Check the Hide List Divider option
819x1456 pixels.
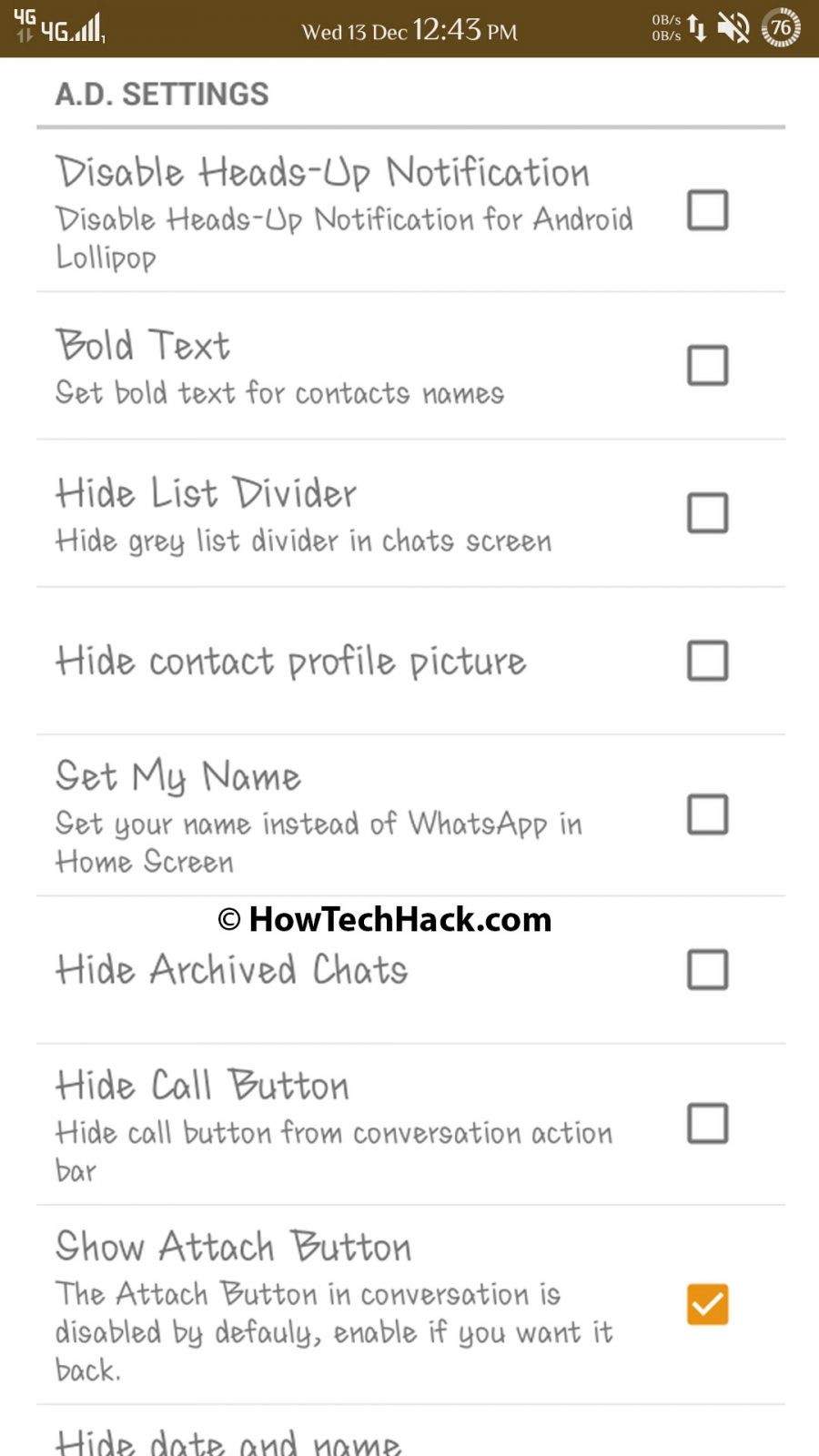708,512
